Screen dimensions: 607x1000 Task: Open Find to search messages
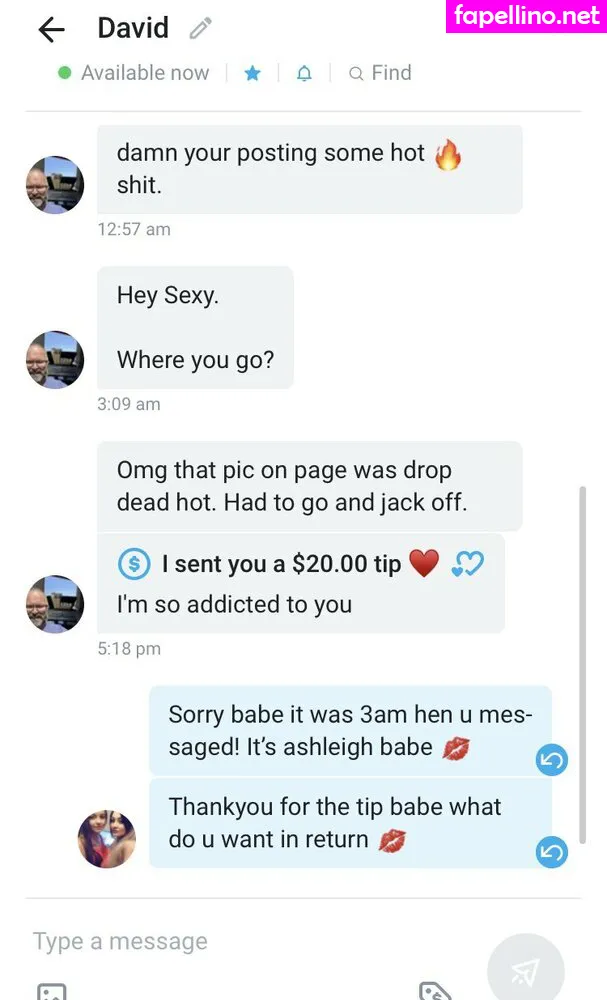pos(380,73)
